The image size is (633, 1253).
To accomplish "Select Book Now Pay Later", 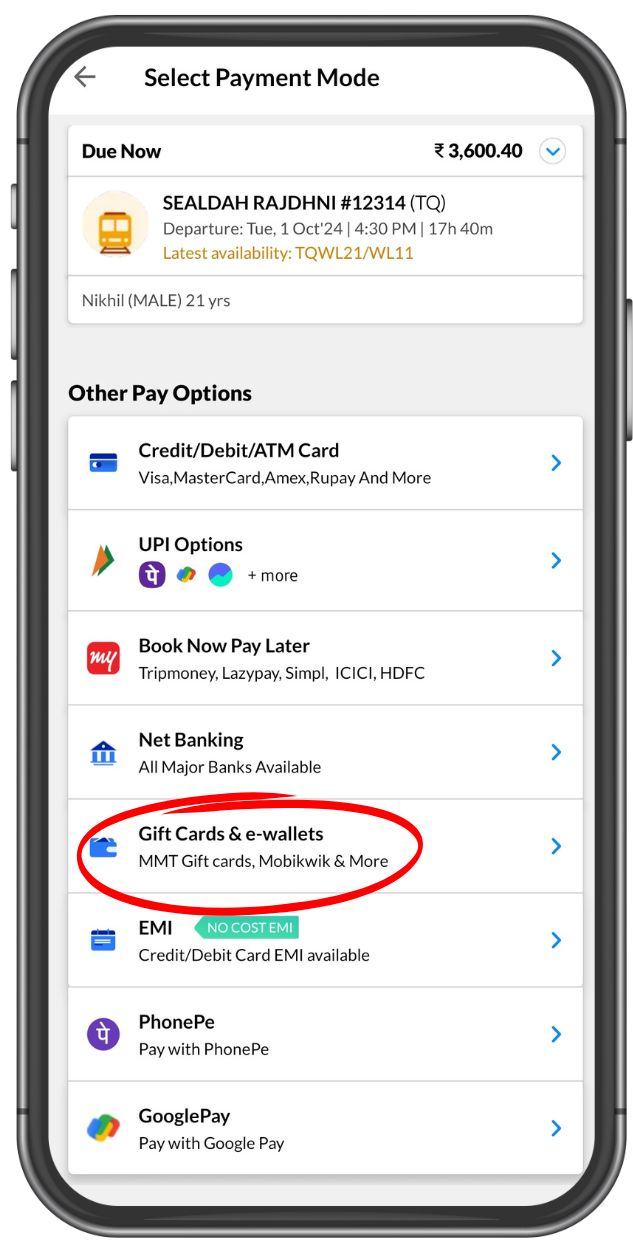I will (325, 658).
